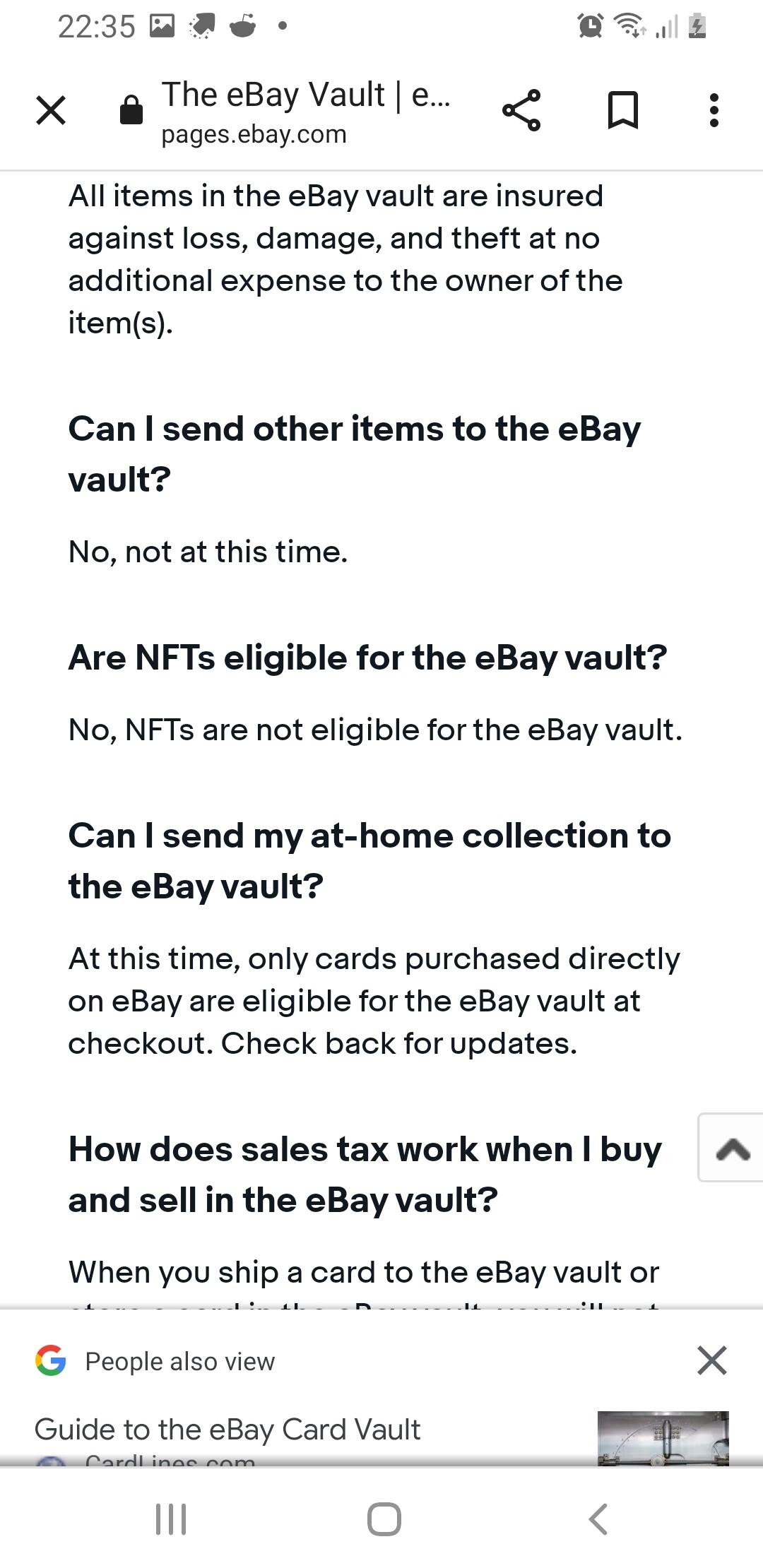Image resolution: width=763 pixels, height=1568 pixels.
Task: Jump back to top of page
Action: click(732, 1148)
